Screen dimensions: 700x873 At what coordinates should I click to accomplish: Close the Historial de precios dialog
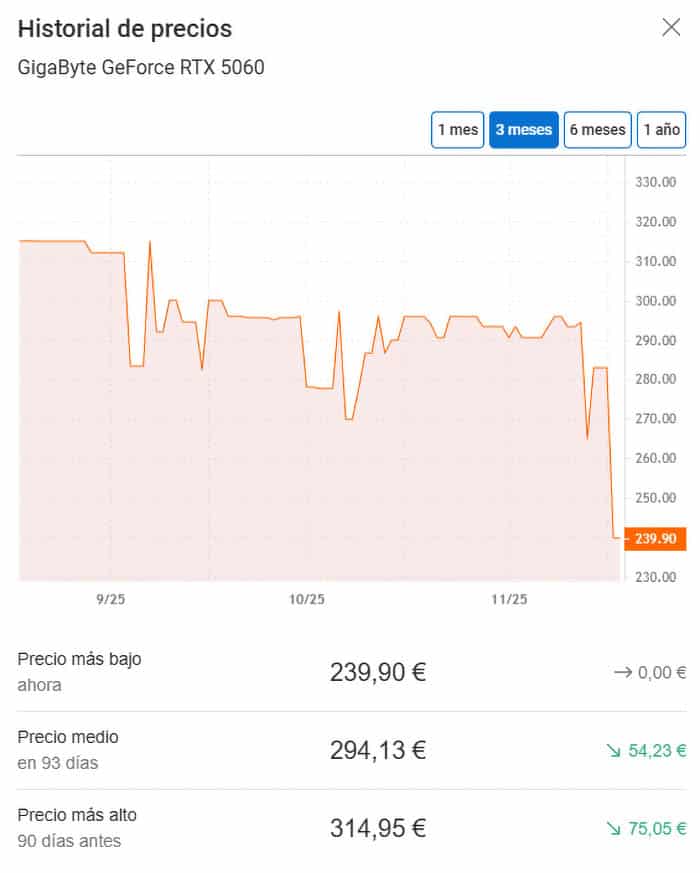[671, 28]
